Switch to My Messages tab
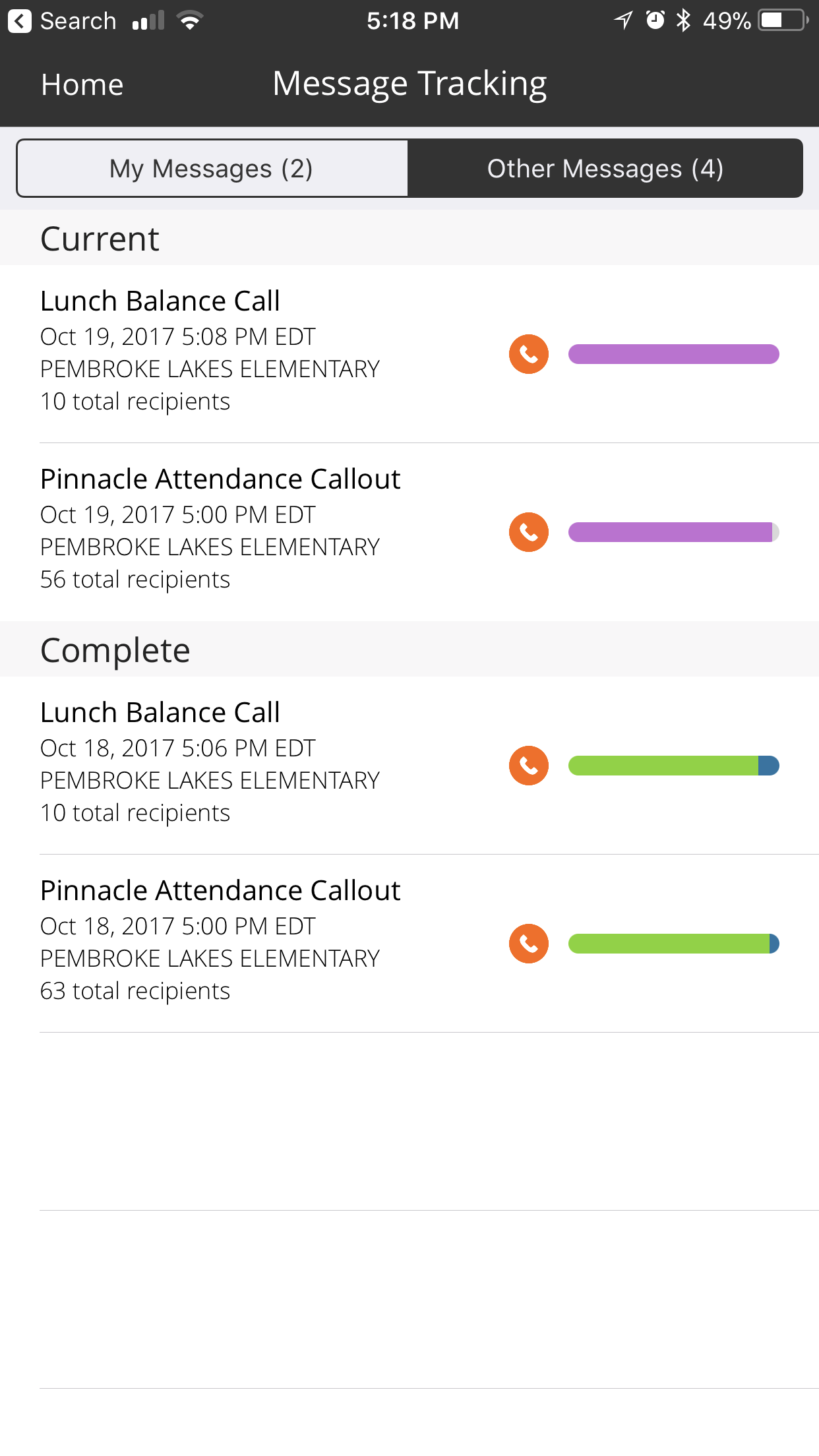 212,168
